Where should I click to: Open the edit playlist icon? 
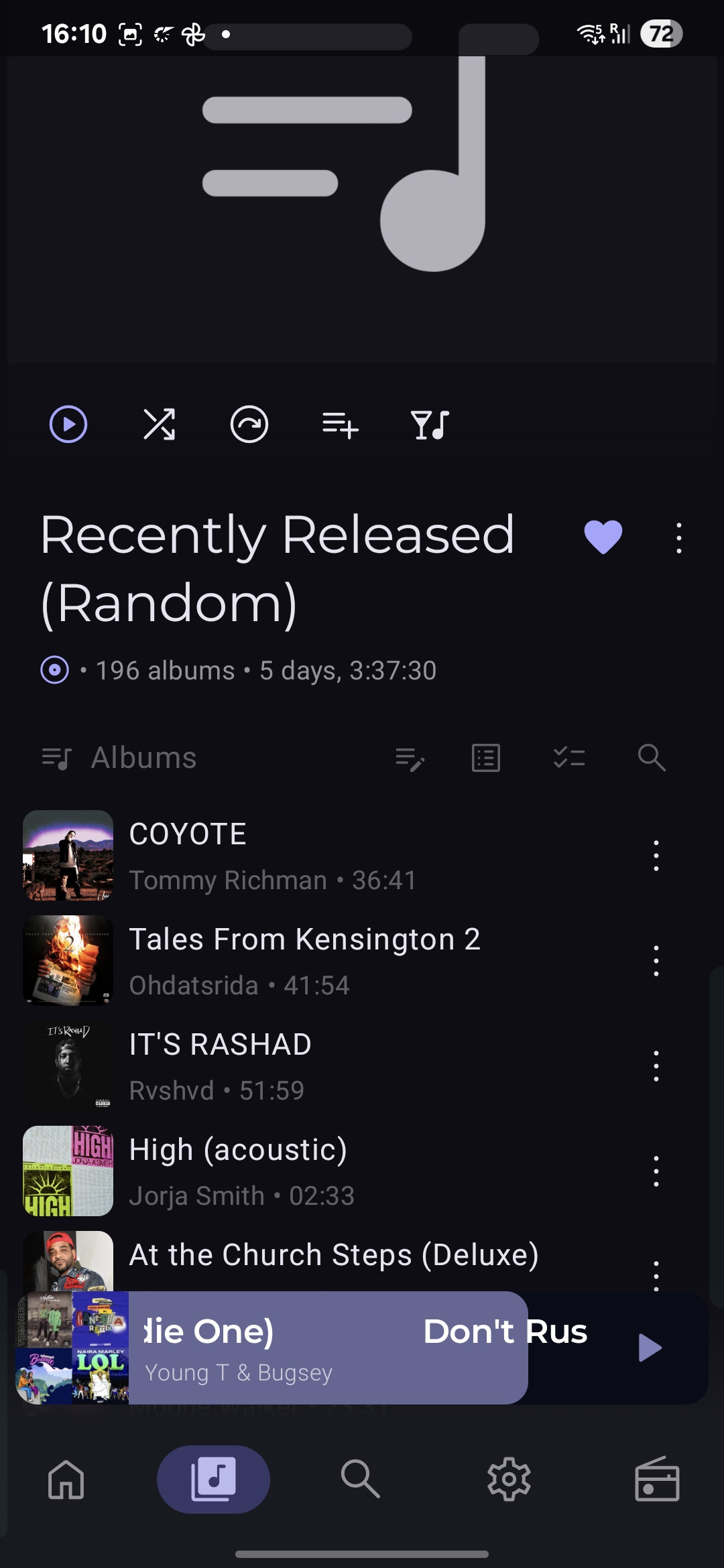coord(410,759)
